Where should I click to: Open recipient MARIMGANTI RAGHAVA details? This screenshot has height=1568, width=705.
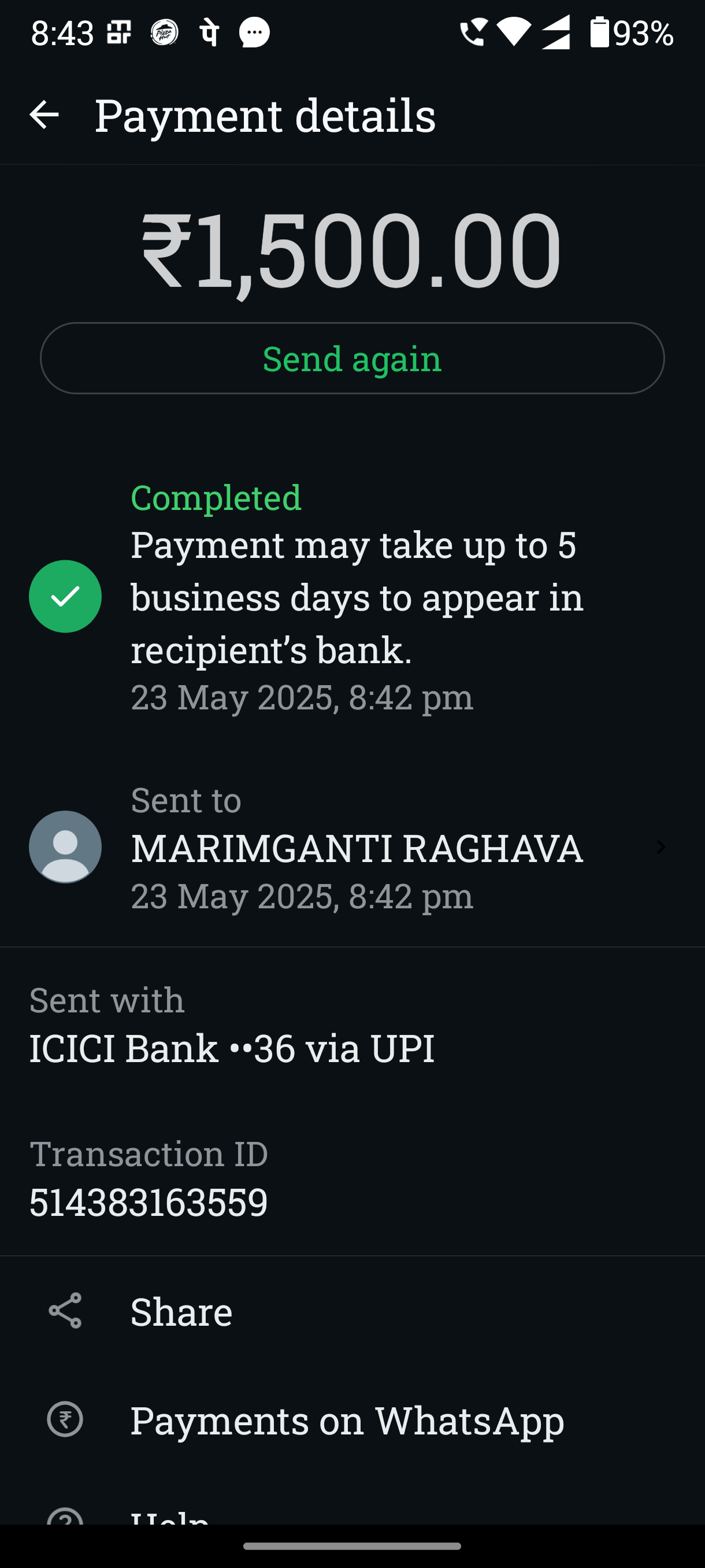[352, 847]
